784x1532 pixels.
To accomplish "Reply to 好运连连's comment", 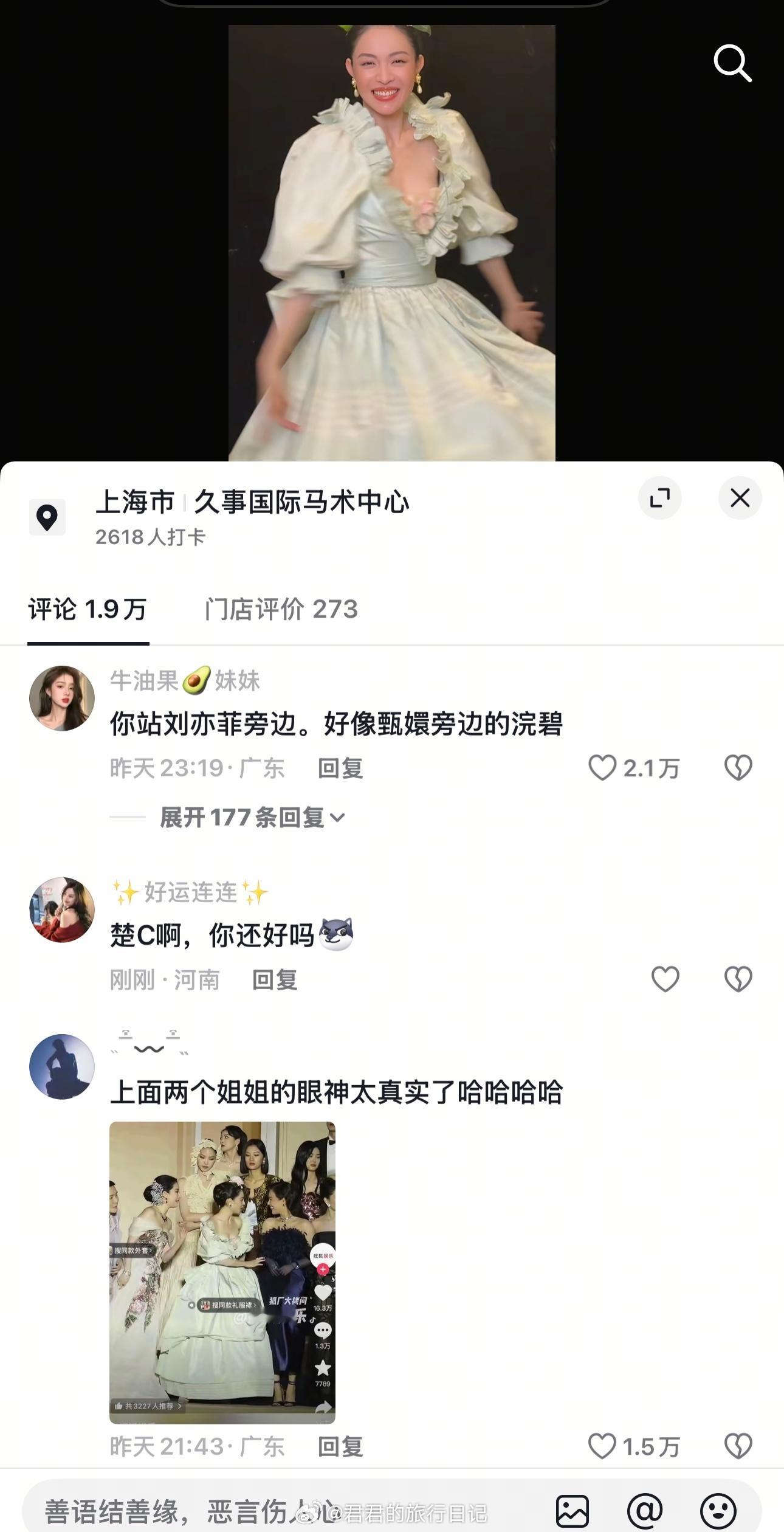I will (274, 980).
